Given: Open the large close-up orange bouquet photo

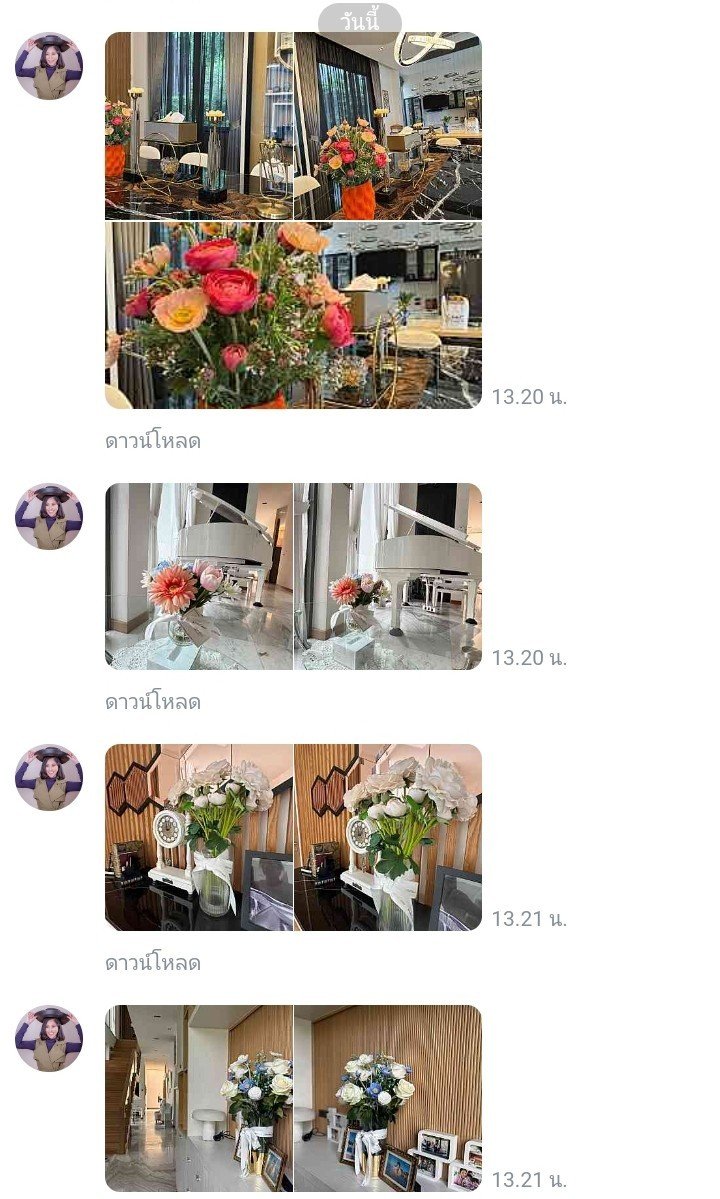Looking at the screenshot, I should pyautogui.click(x=294, y=315).
